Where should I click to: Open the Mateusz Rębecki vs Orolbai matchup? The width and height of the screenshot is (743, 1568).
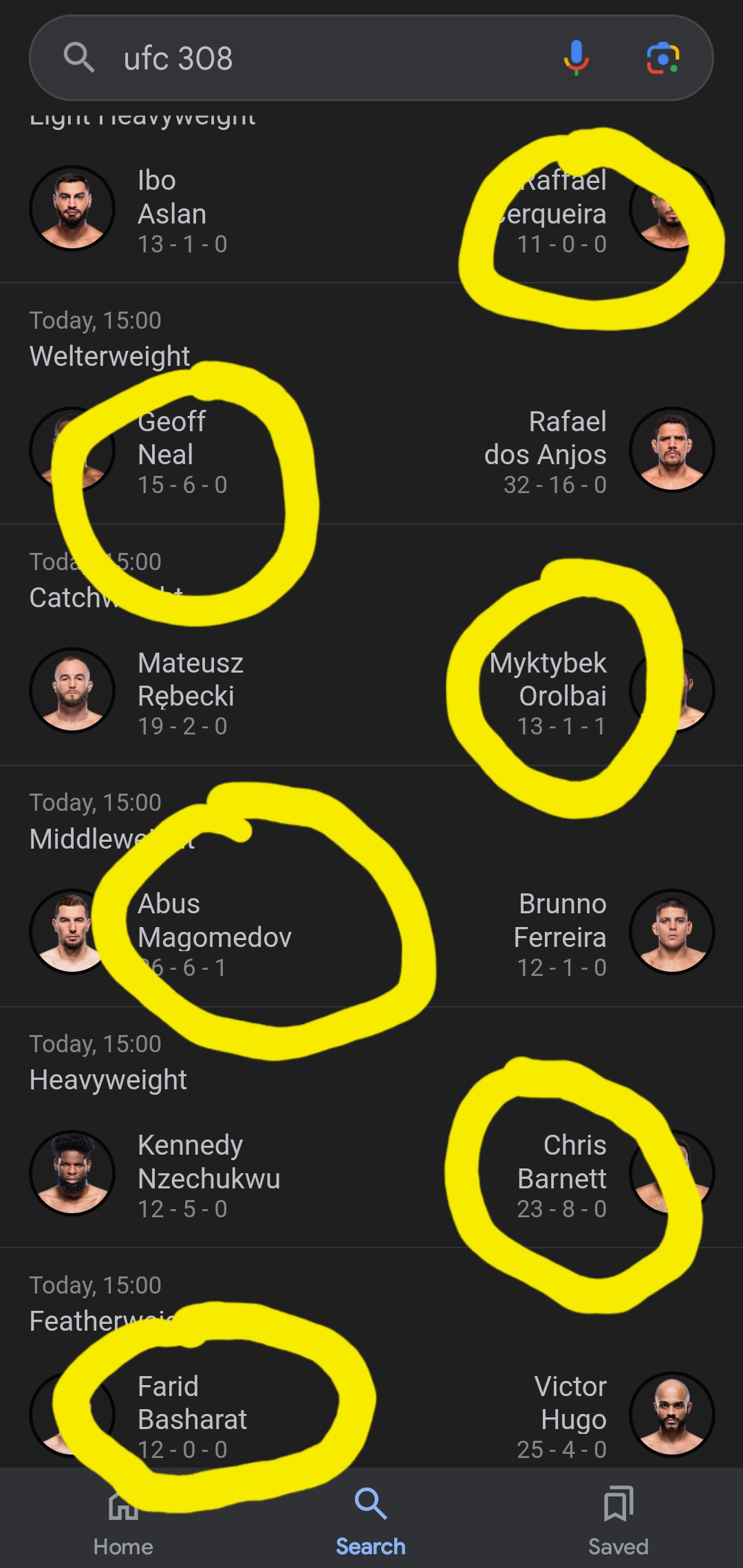pos(371,692)
